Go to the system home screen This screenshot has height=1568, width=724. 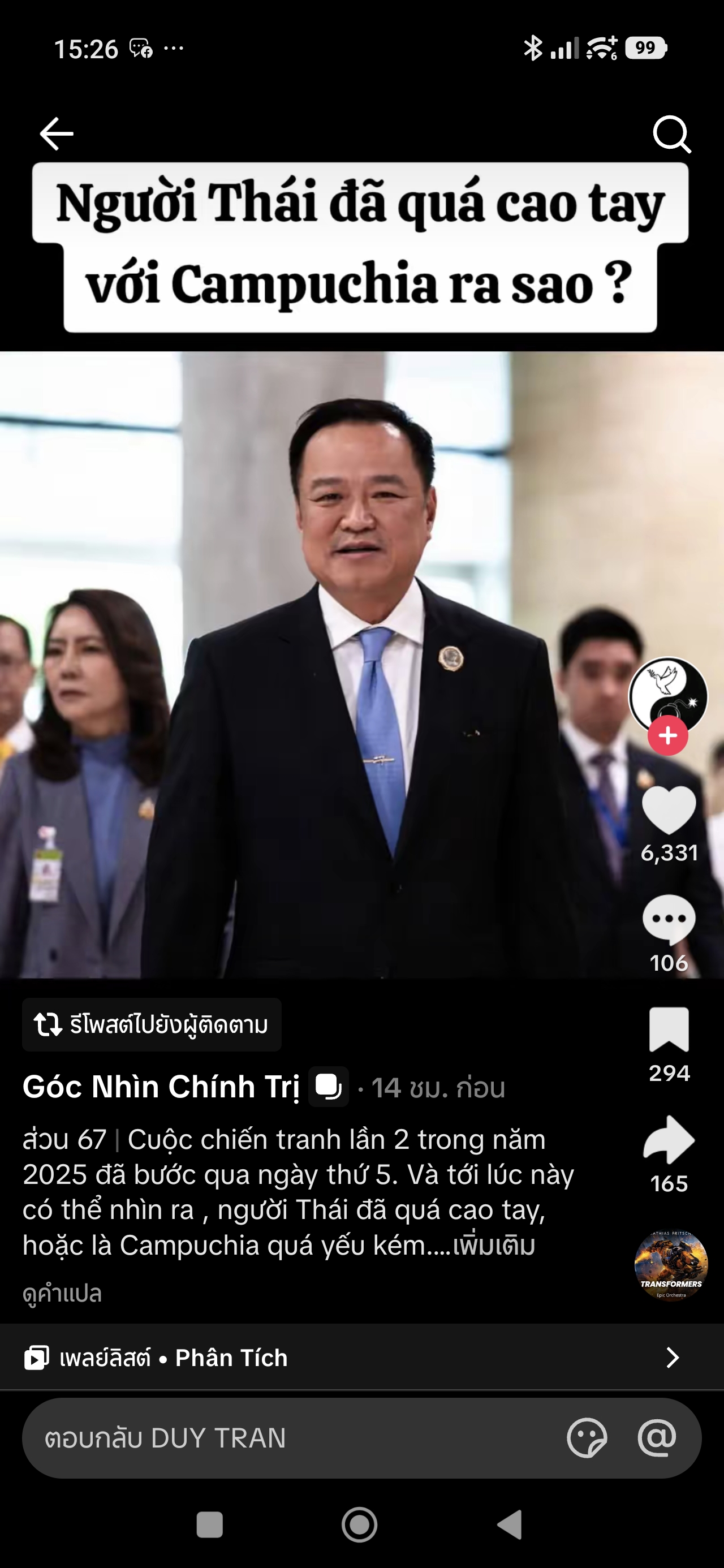point(359,1525)
